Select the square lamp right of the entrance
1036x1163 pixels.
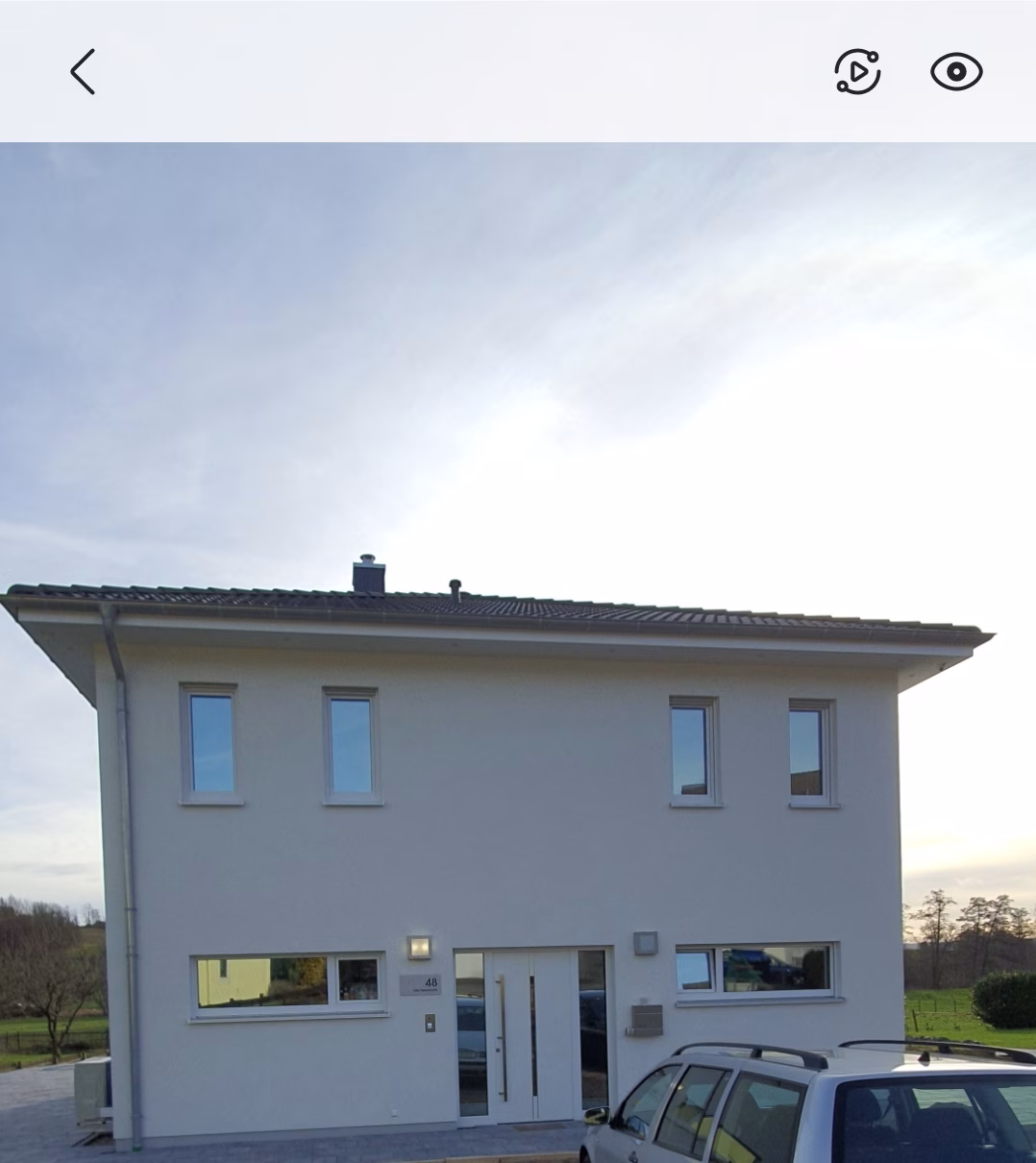(645, 942)
